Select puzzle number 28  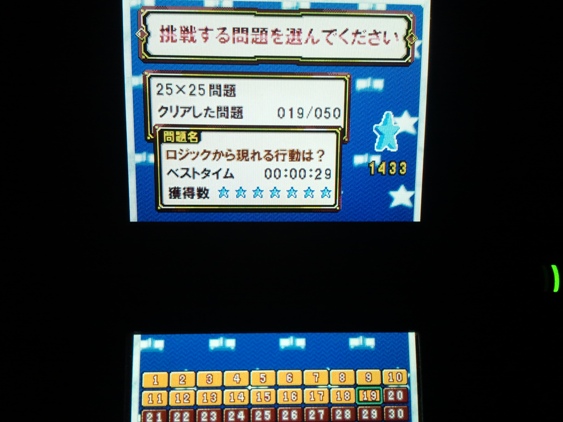(343, 414)
